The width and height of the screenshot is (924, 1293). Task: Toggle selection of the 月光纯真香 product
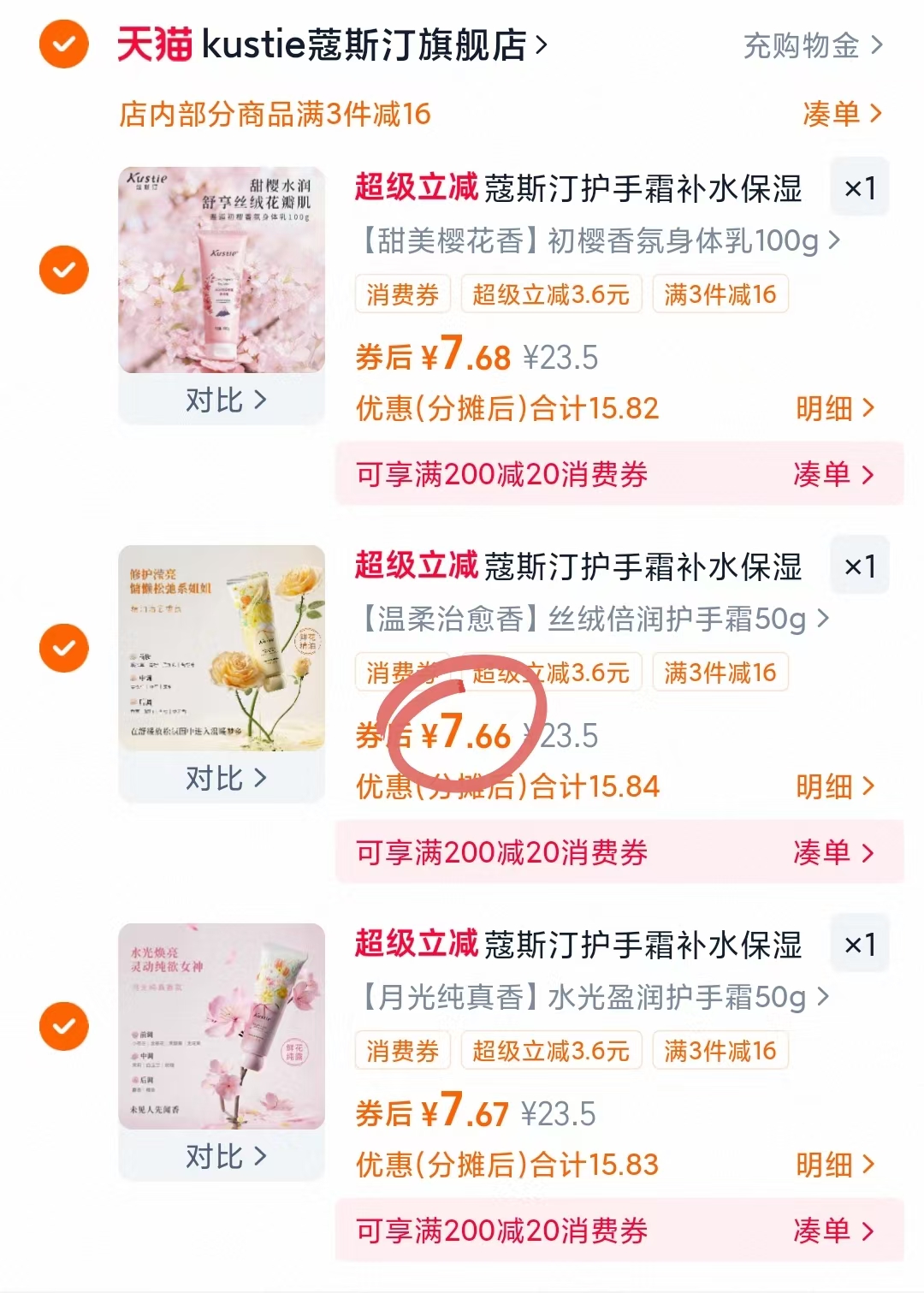[63, 1026]
